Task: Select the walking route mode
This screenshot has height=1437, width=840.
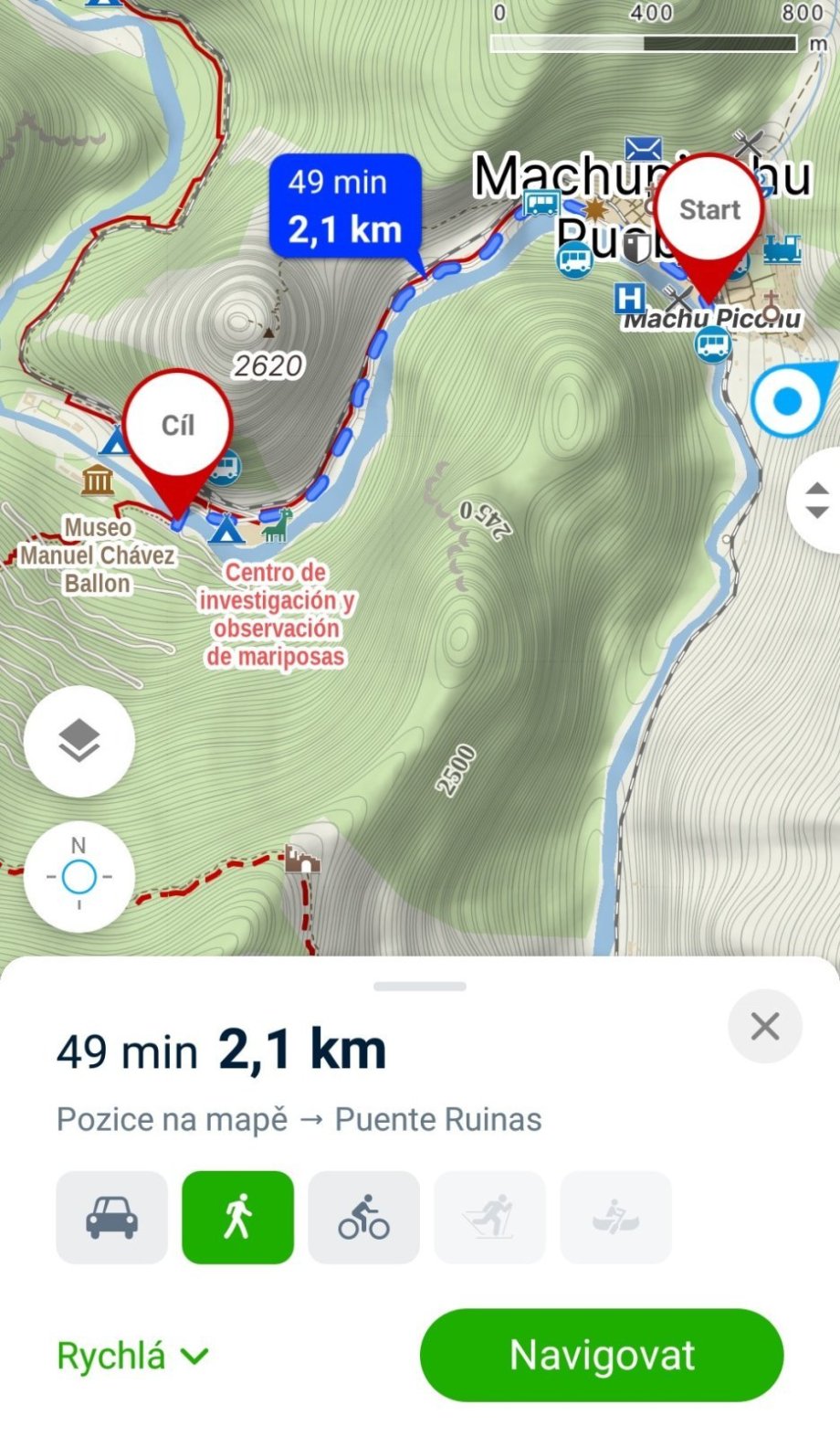Action: pyautogui.click(x=237, y=1218)
